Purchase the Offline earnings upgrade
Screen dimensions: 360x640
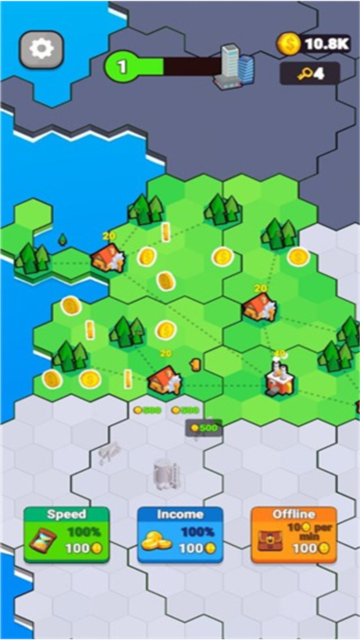point(293,535)
